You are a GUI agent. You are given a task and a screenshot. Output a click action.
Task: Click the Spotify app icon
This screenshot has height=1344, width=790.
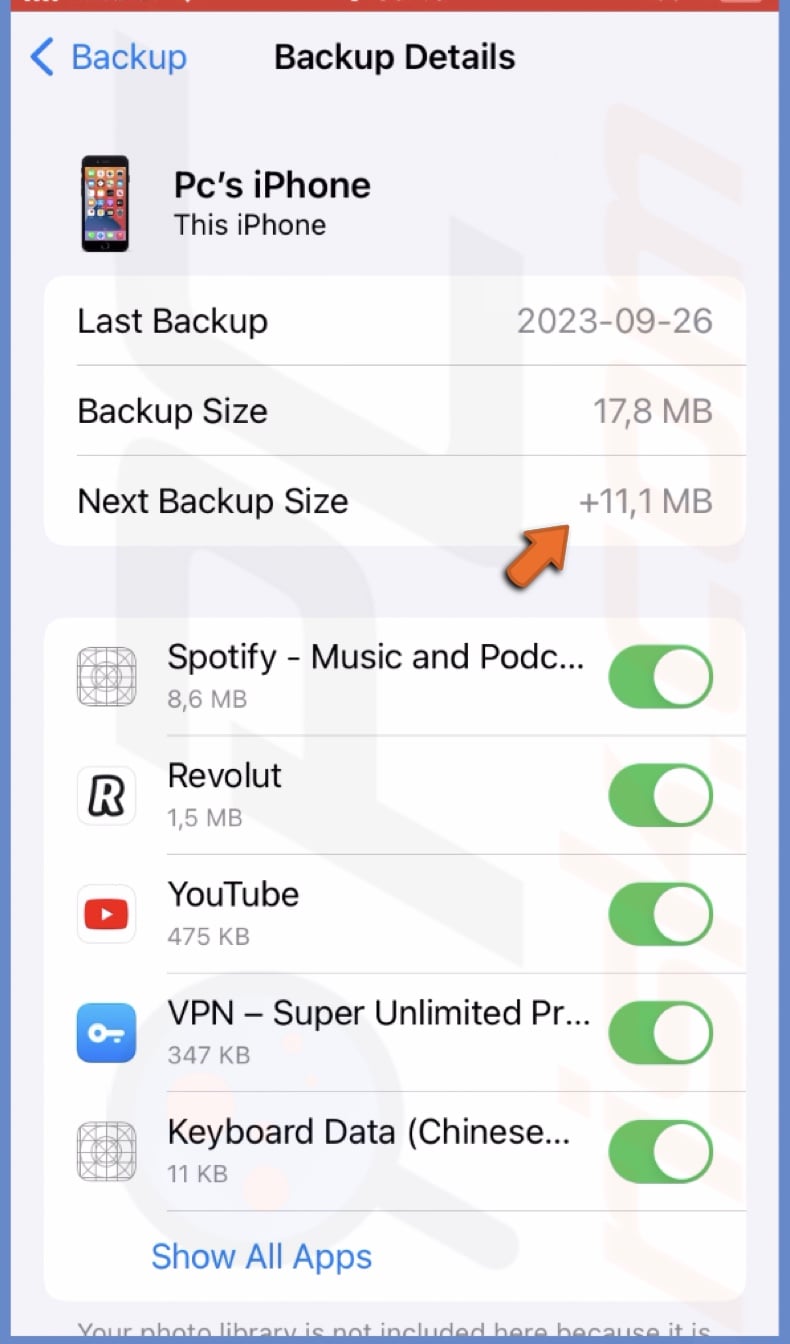106,675
